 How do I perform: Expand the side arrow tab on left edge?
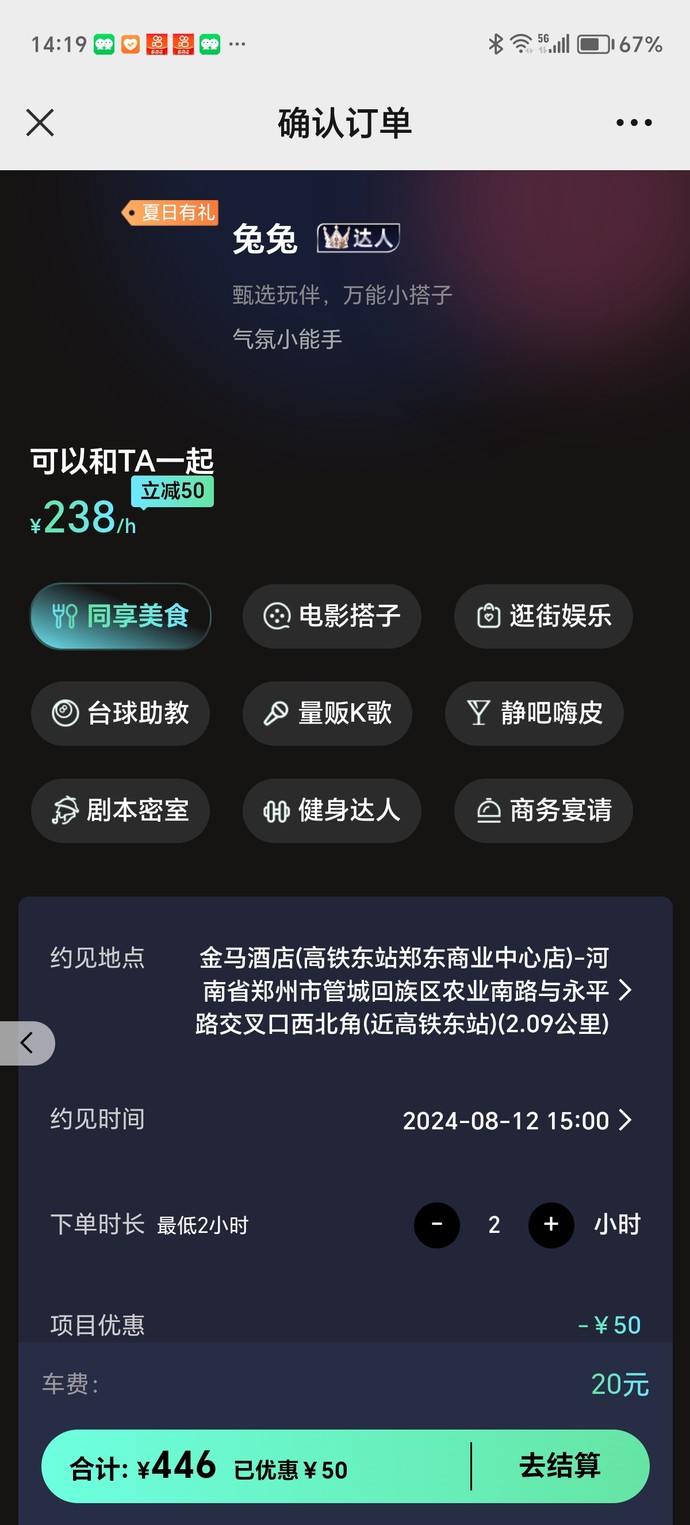27,1044
